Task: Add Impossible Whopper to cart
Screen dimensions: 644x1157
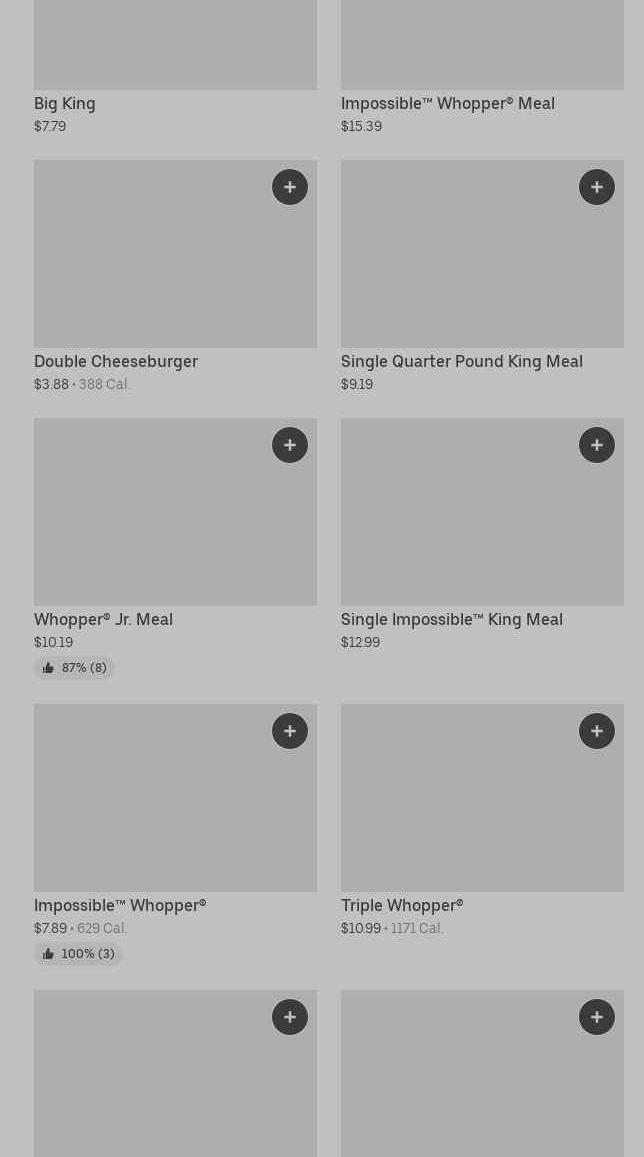Action: click(x=290, y=731)
